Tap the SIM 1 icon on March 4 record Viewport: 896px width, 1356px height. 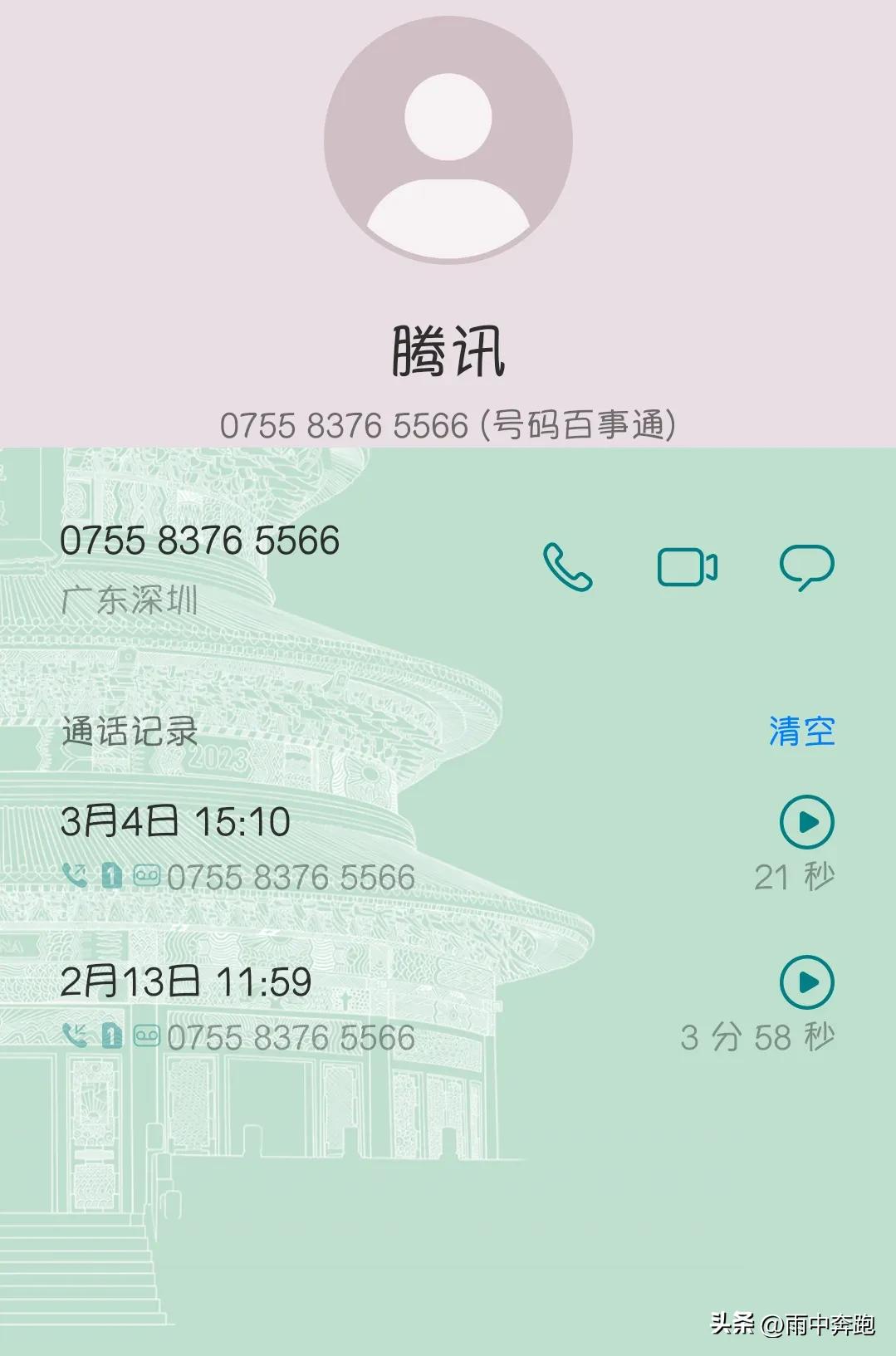pos(112,874)
